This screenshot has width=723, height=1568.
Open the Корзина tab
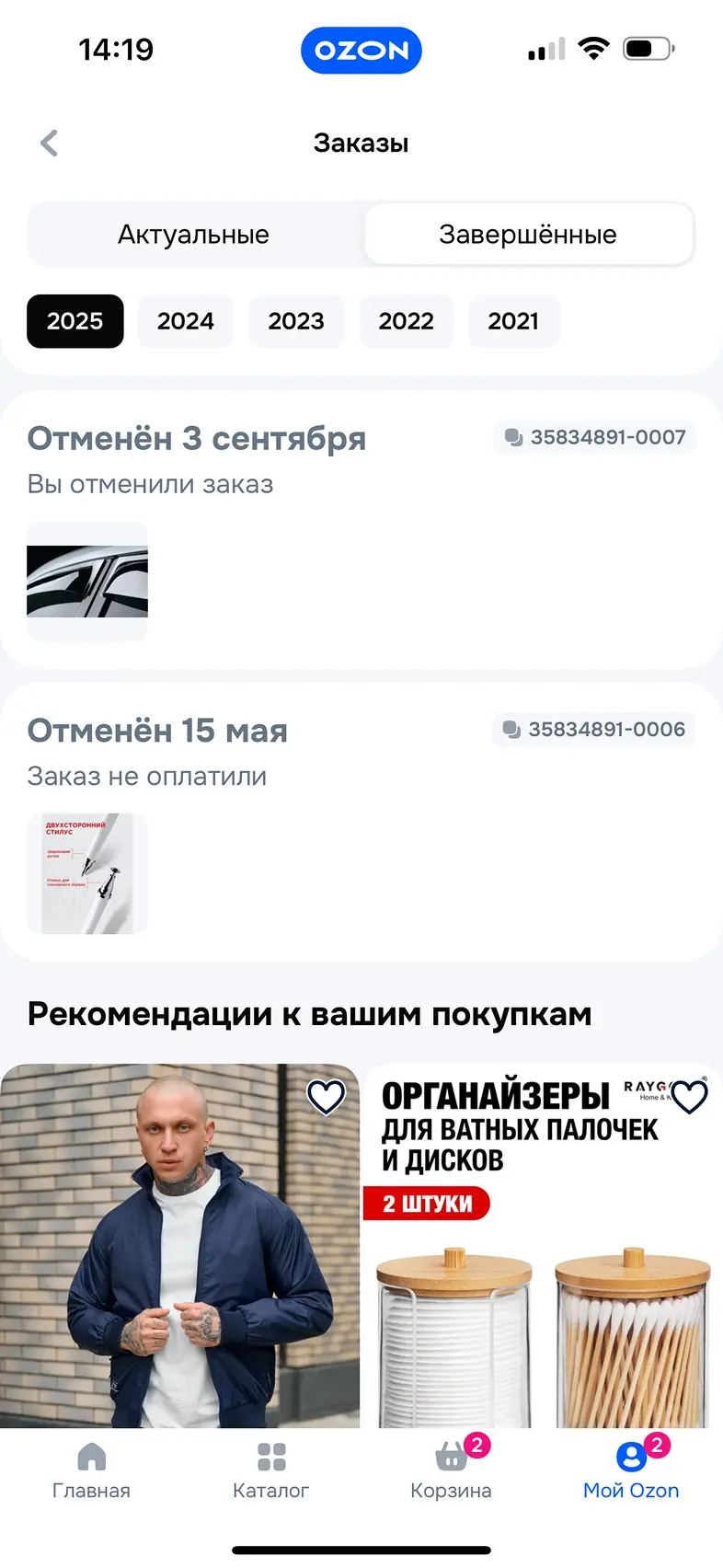pos(451,1470)
